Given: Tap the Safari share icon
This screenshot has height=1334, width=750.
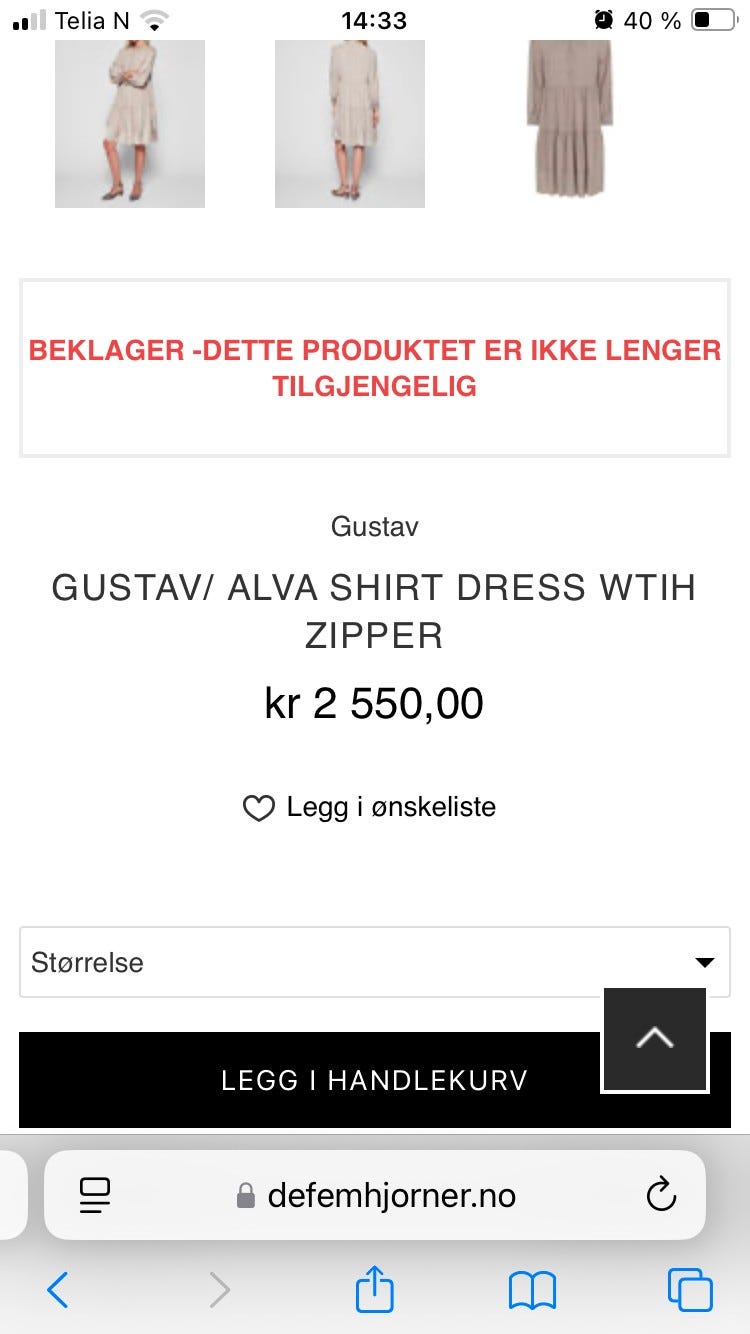Looking at the screenshot, I should pyautogui.click(x=374, y=1290).
